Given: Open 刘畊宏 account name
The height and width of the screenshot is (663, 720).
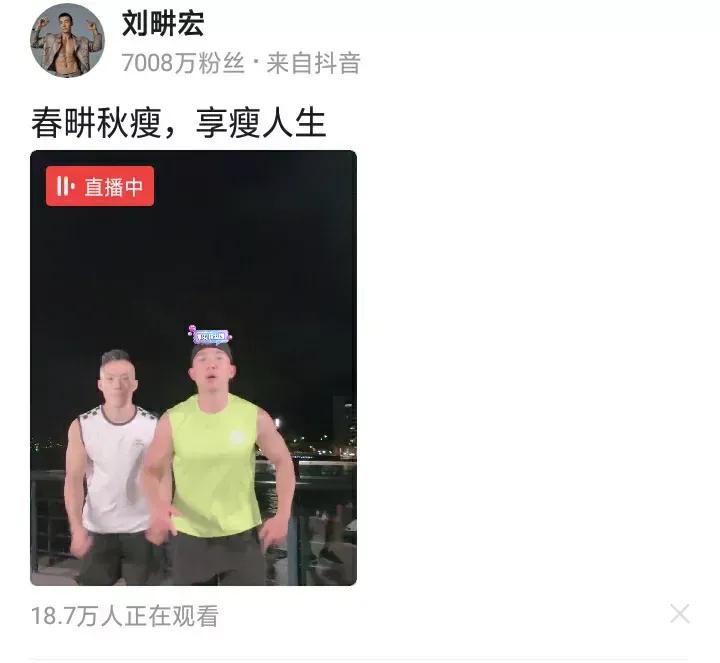Looking at the screenshot, I should point(163,23).
